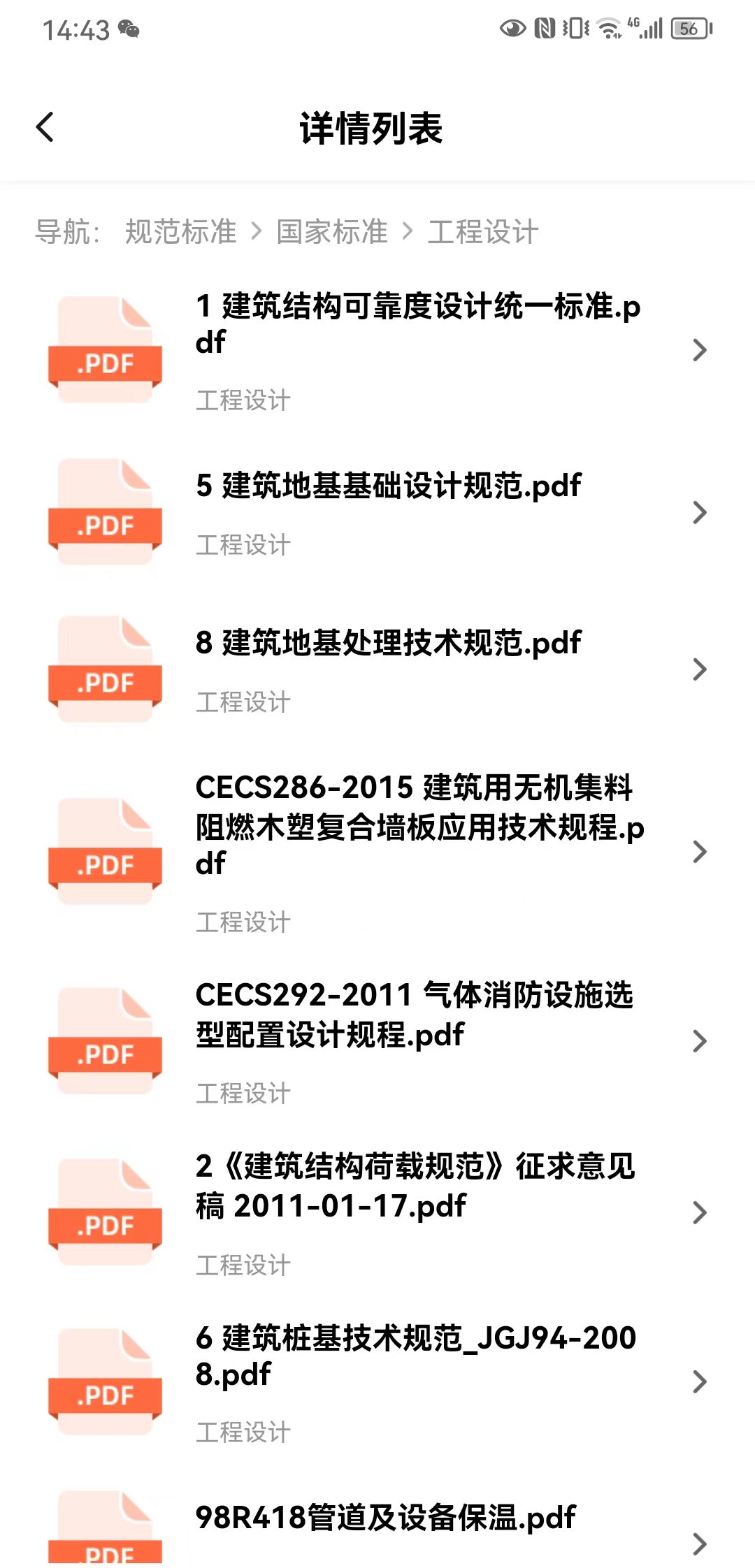Open the chevron next to CECS292-2011 规程

pos(700,1041)
